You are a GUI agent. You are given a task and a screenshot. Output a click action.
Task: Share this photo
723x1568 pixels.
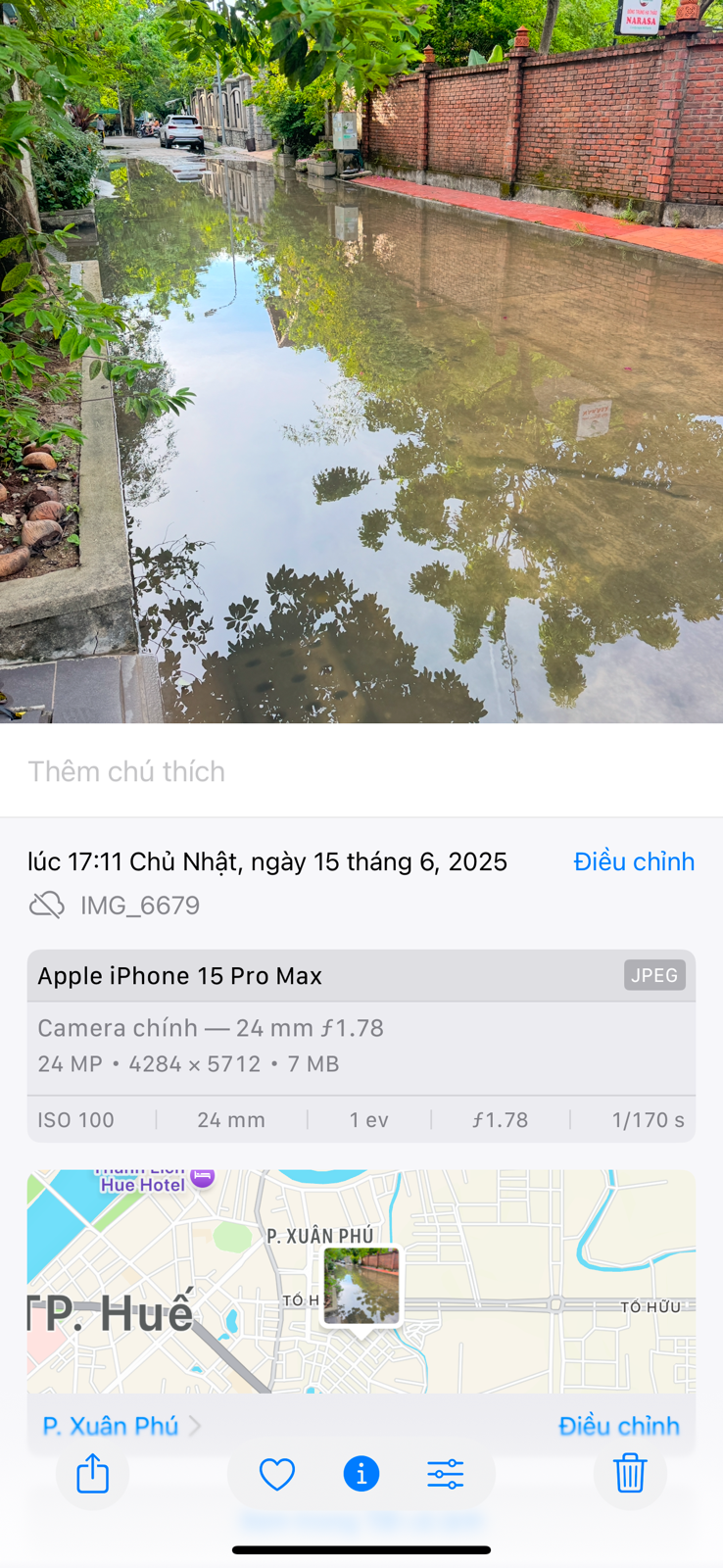point(93,1473)
